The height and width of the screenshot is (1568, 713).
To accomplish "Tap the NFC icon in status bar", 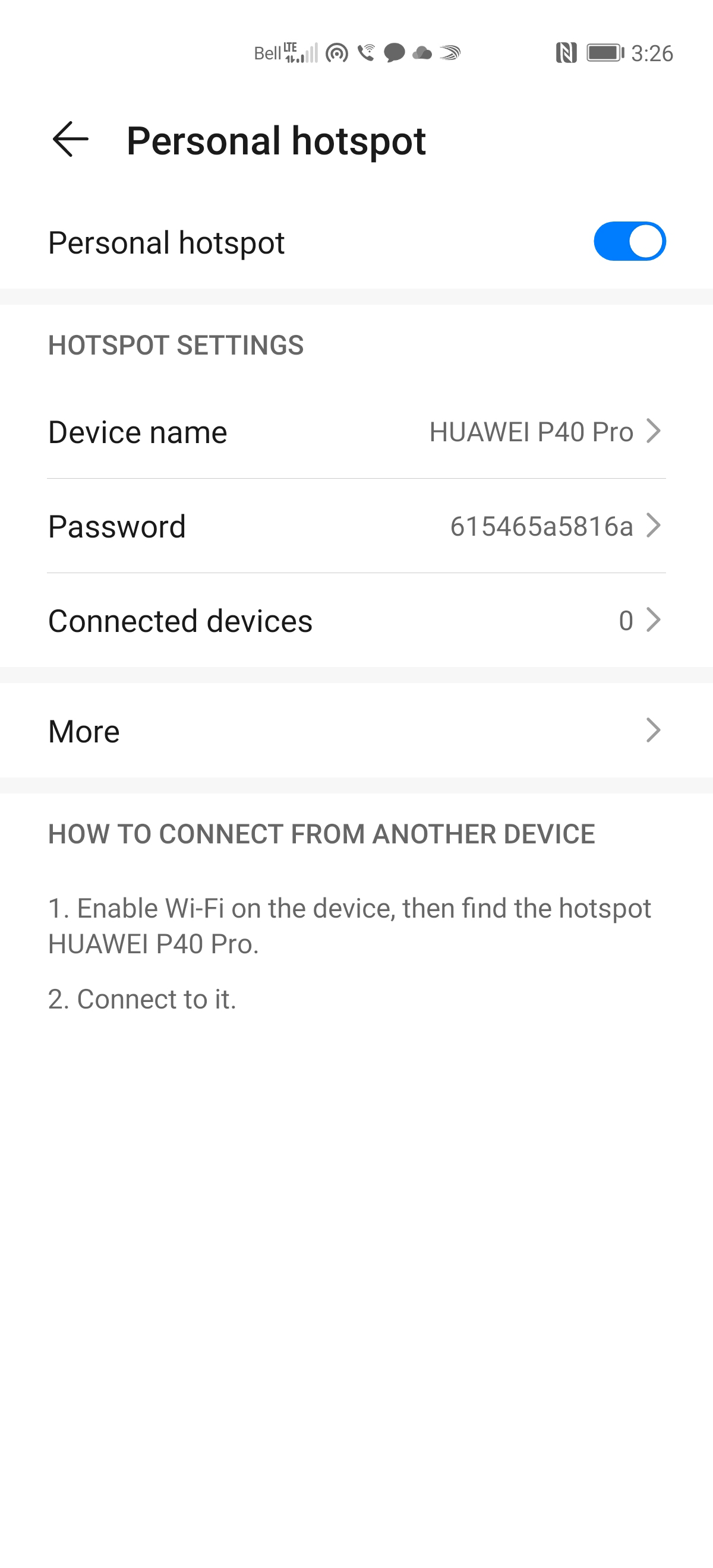I will (567, 53).
